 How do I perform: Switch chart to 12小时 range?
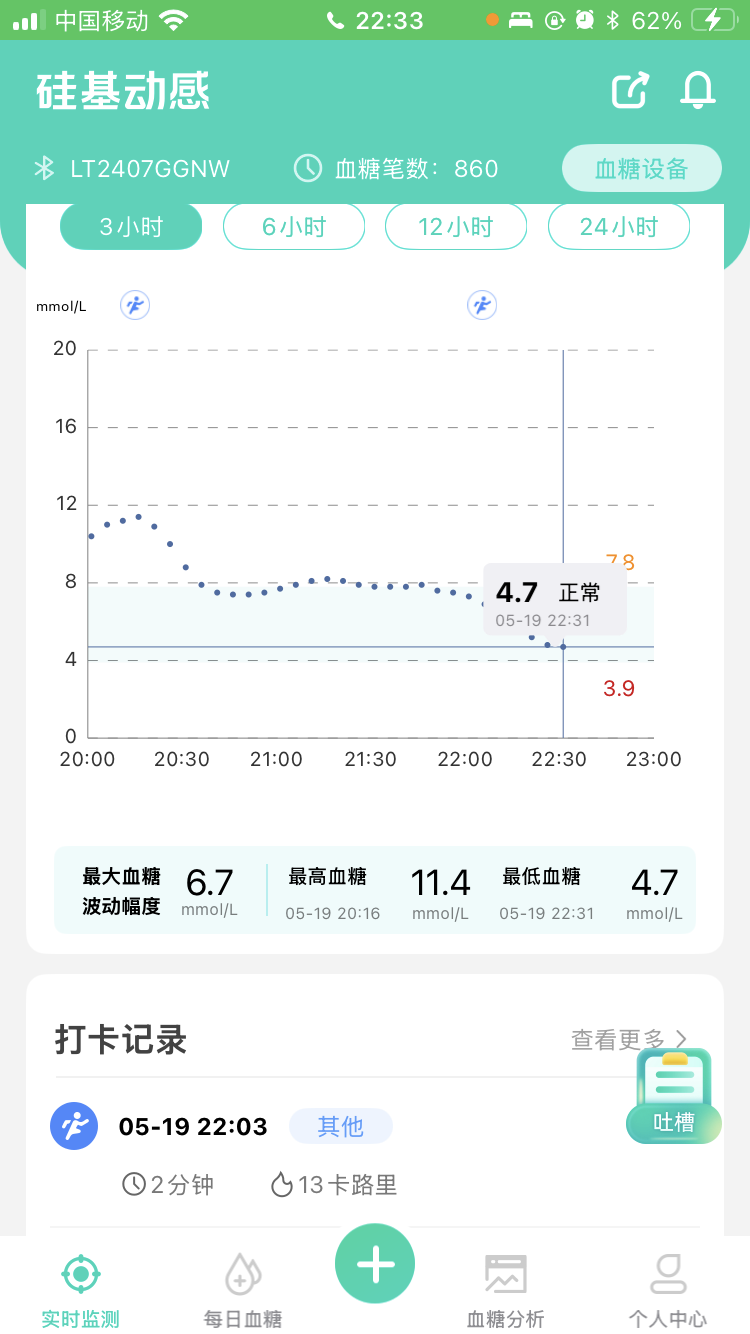[456, 227]
